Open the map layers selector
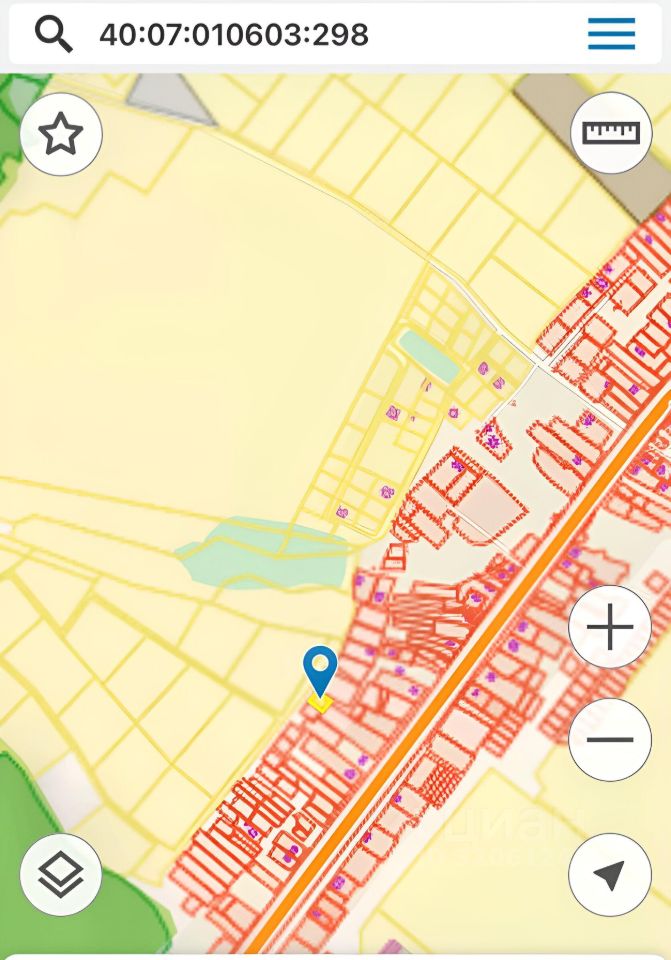Viewport: 671px width, 960px height. click(61, 875)
